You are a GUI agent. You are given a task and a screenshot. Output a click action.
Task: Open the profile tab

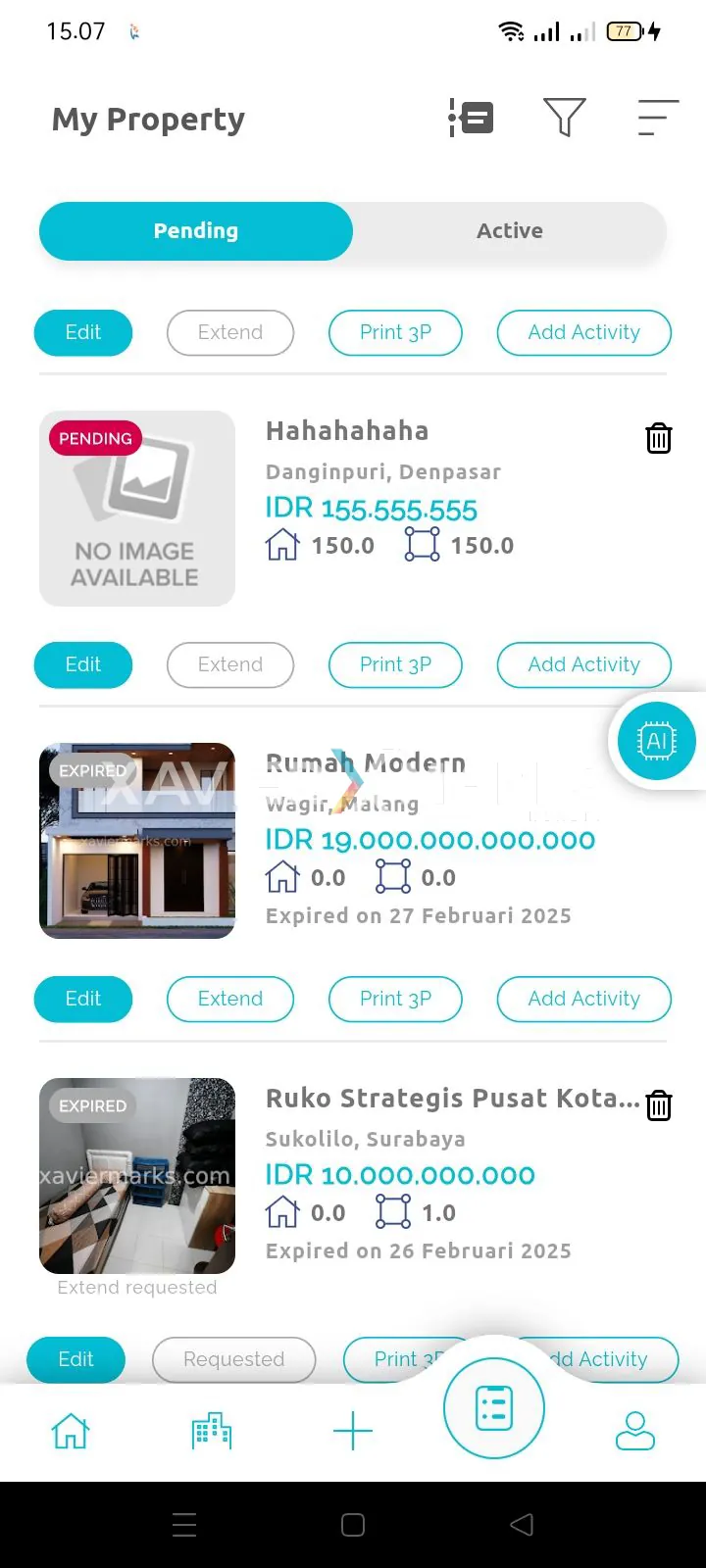click(635, 1432)
